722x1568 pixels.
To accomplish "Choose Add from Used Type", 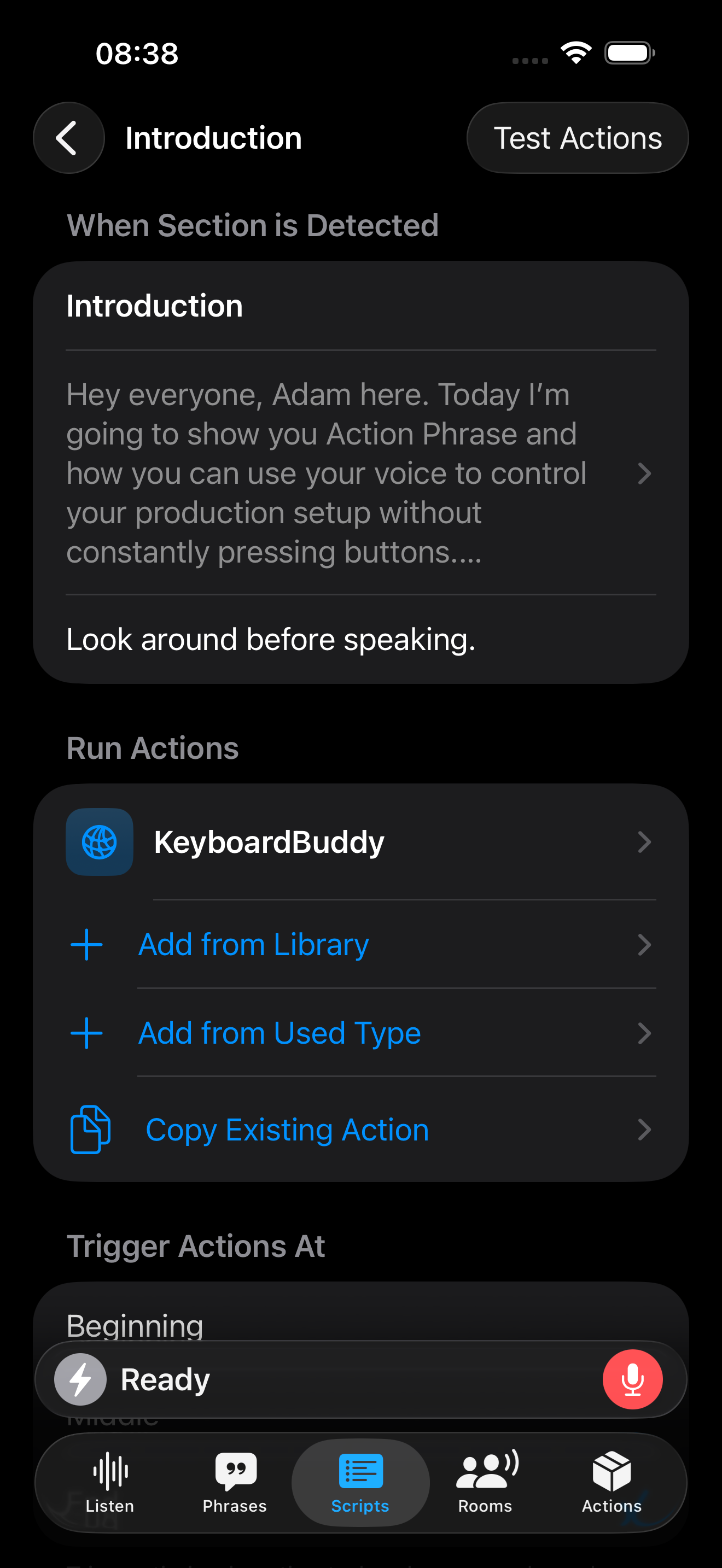I will pos(359,1033).
